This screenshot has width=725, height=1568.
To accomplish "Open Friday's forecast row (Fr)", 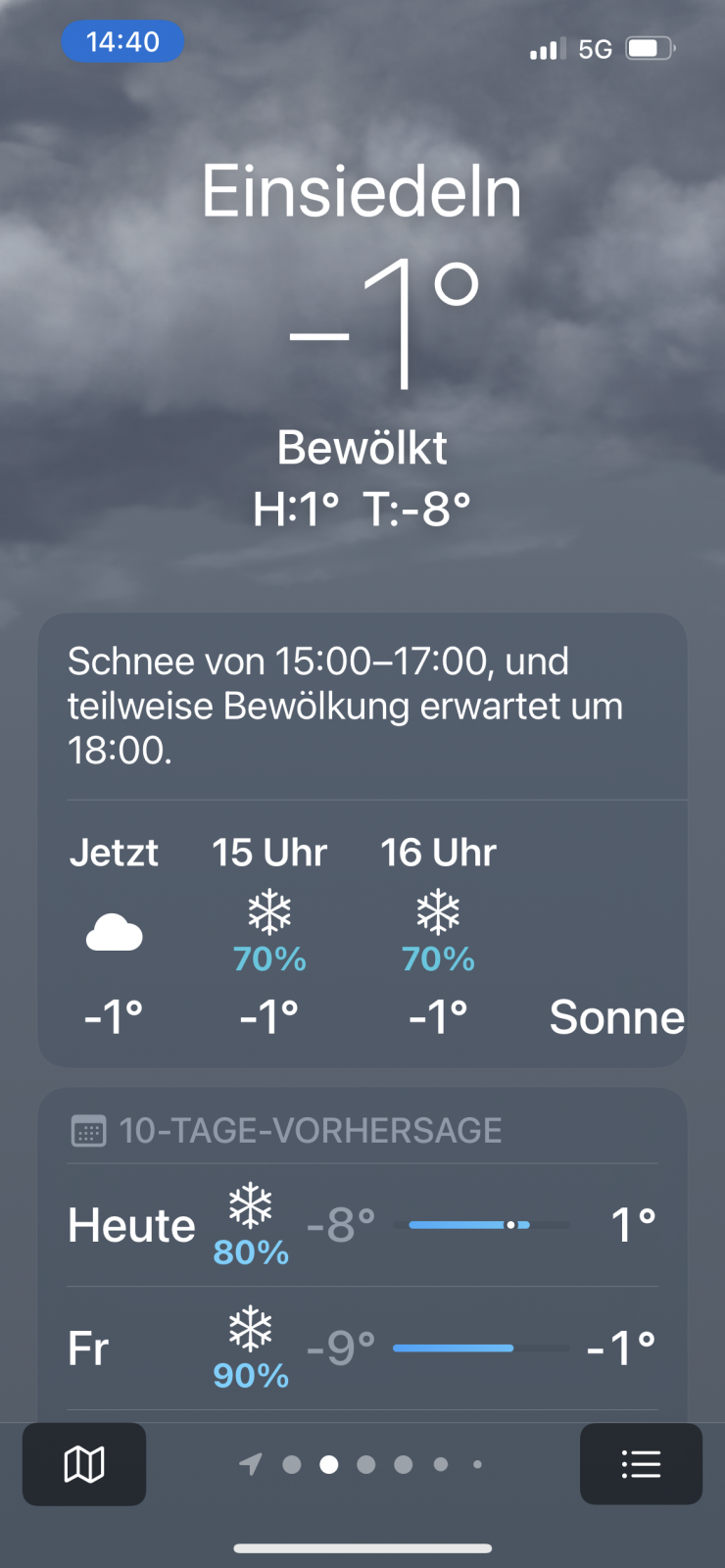I will [362, 1348].
